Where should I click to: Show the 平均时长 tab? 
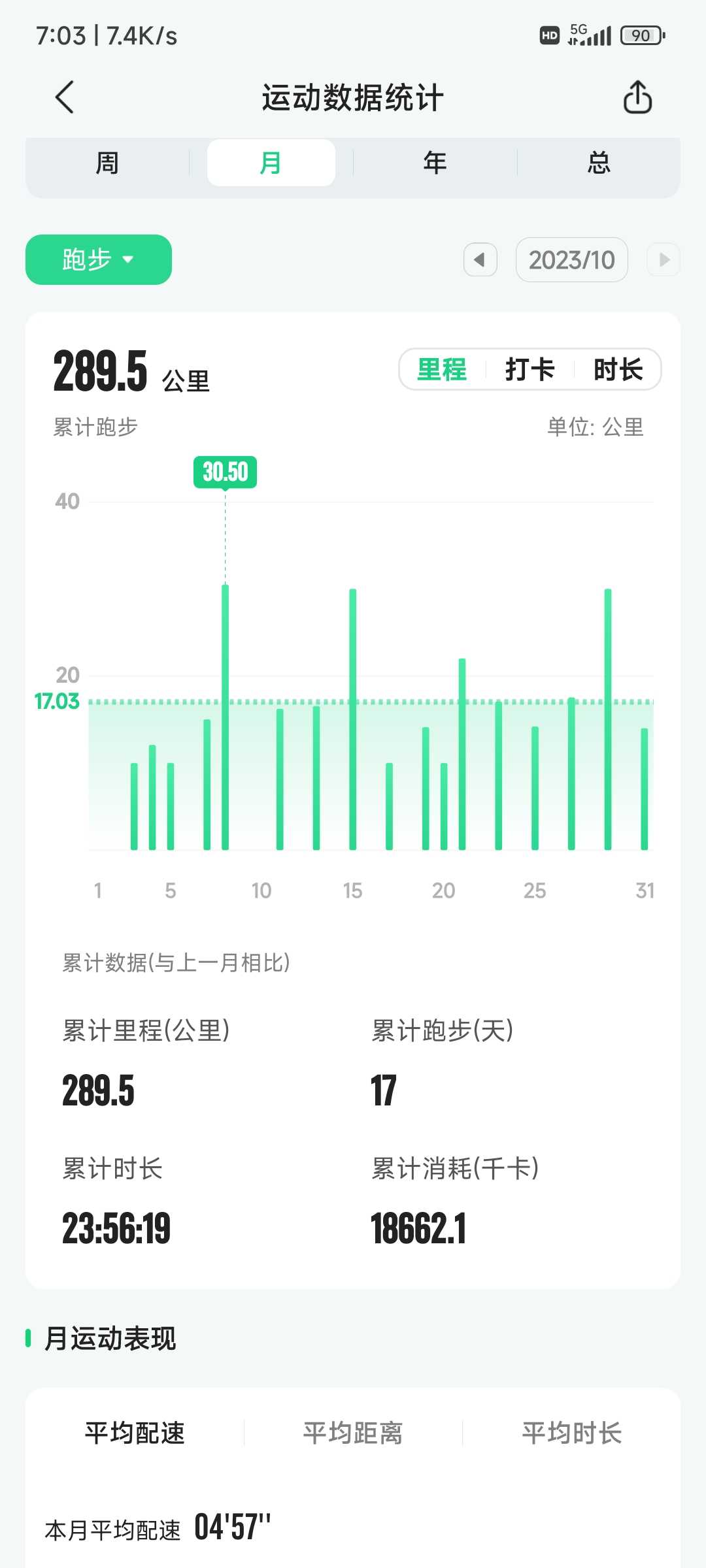point(572,1433)
